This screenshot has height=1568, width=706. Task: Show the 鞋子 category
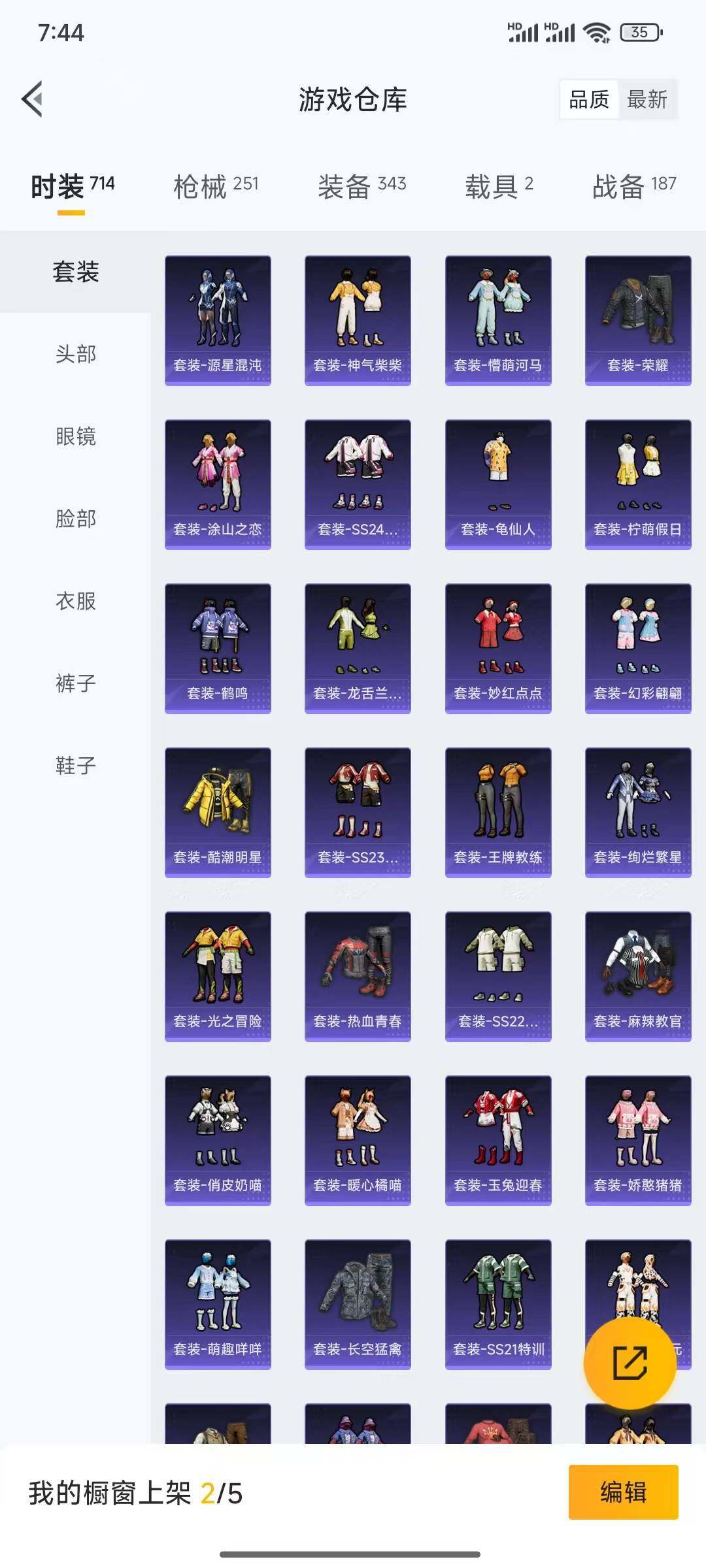[x=75, y=766]
